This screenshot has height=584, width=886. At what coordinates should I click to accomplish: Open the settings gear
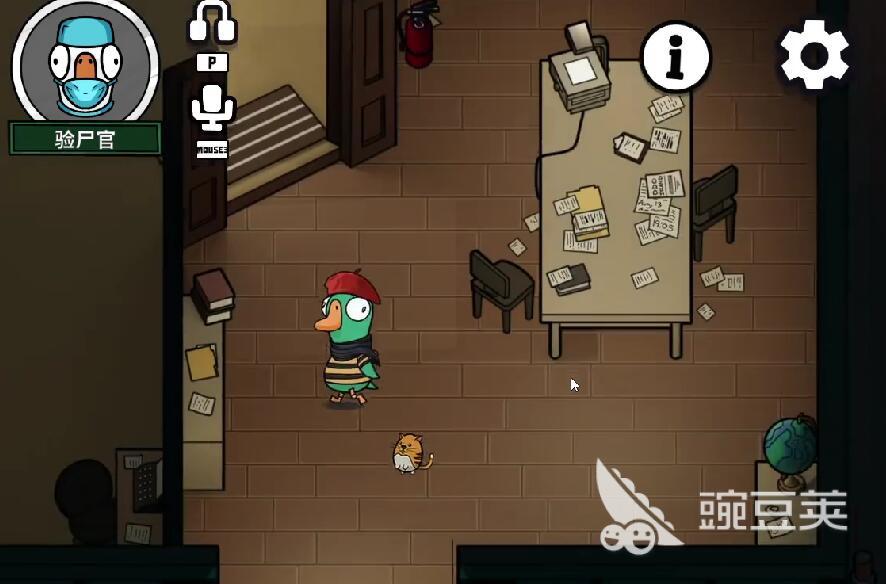[814, 54]
